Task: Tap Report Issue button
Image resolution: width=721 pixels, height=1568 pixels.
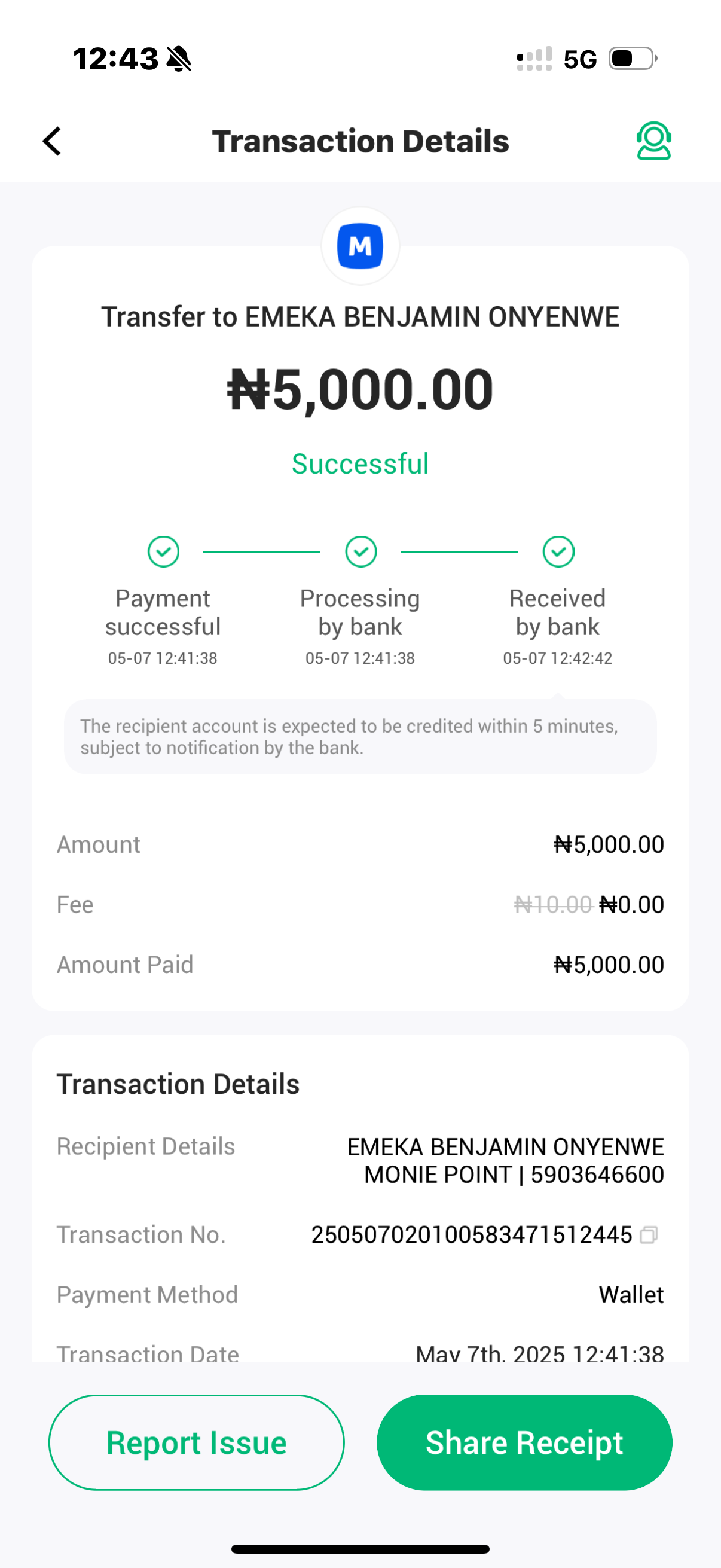Action: coord(197,1442)
